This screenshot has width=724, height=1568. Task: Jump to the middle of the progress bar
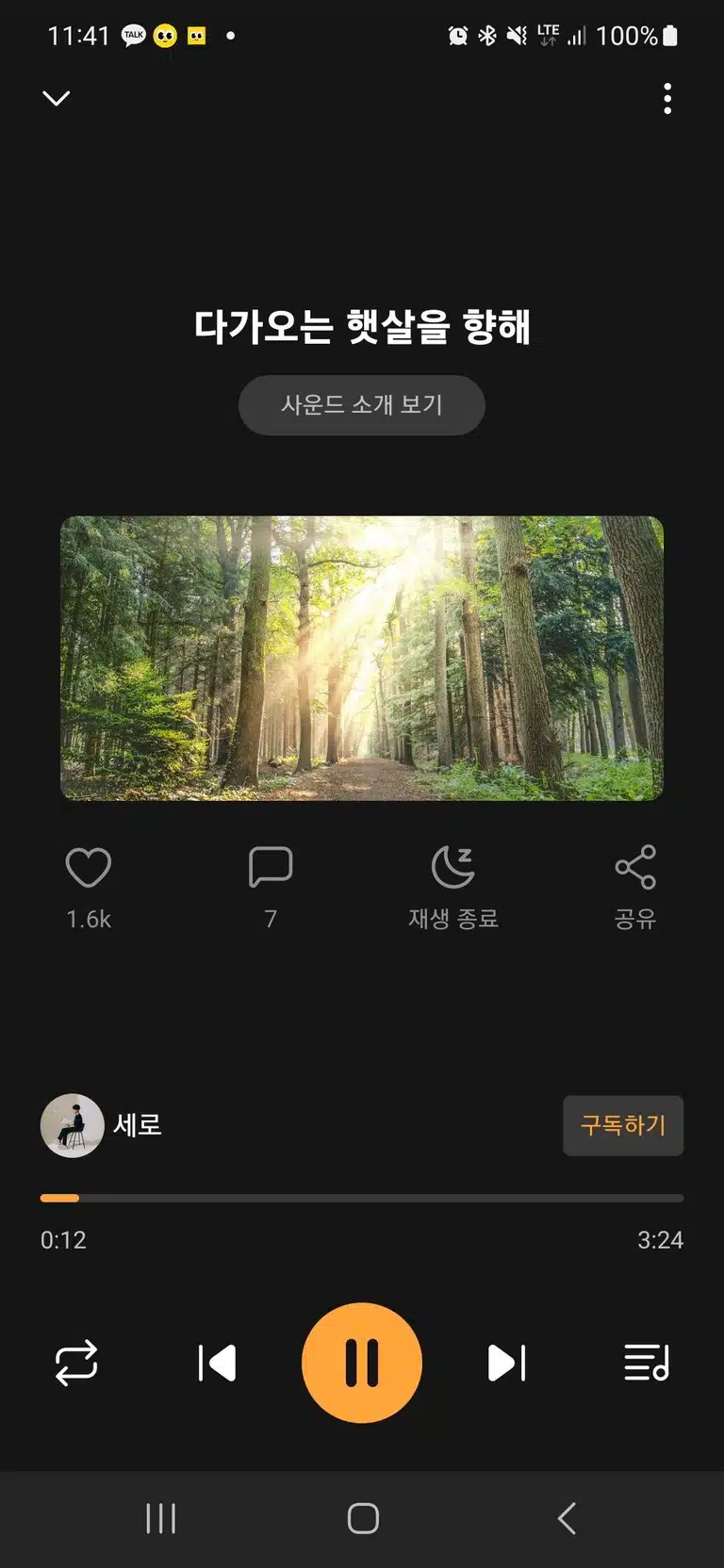(x=362, y=1199)
